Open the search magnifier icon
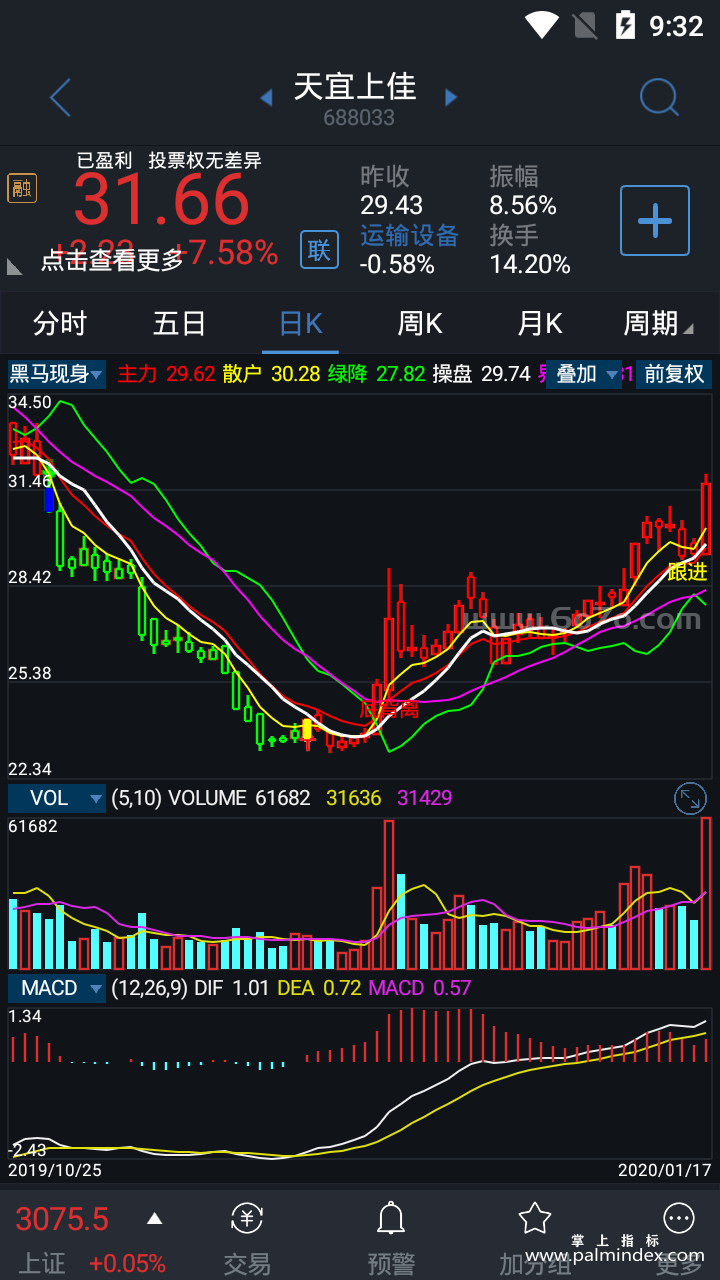The height and width of the screenshot is (1280, 720). point(659,98)
